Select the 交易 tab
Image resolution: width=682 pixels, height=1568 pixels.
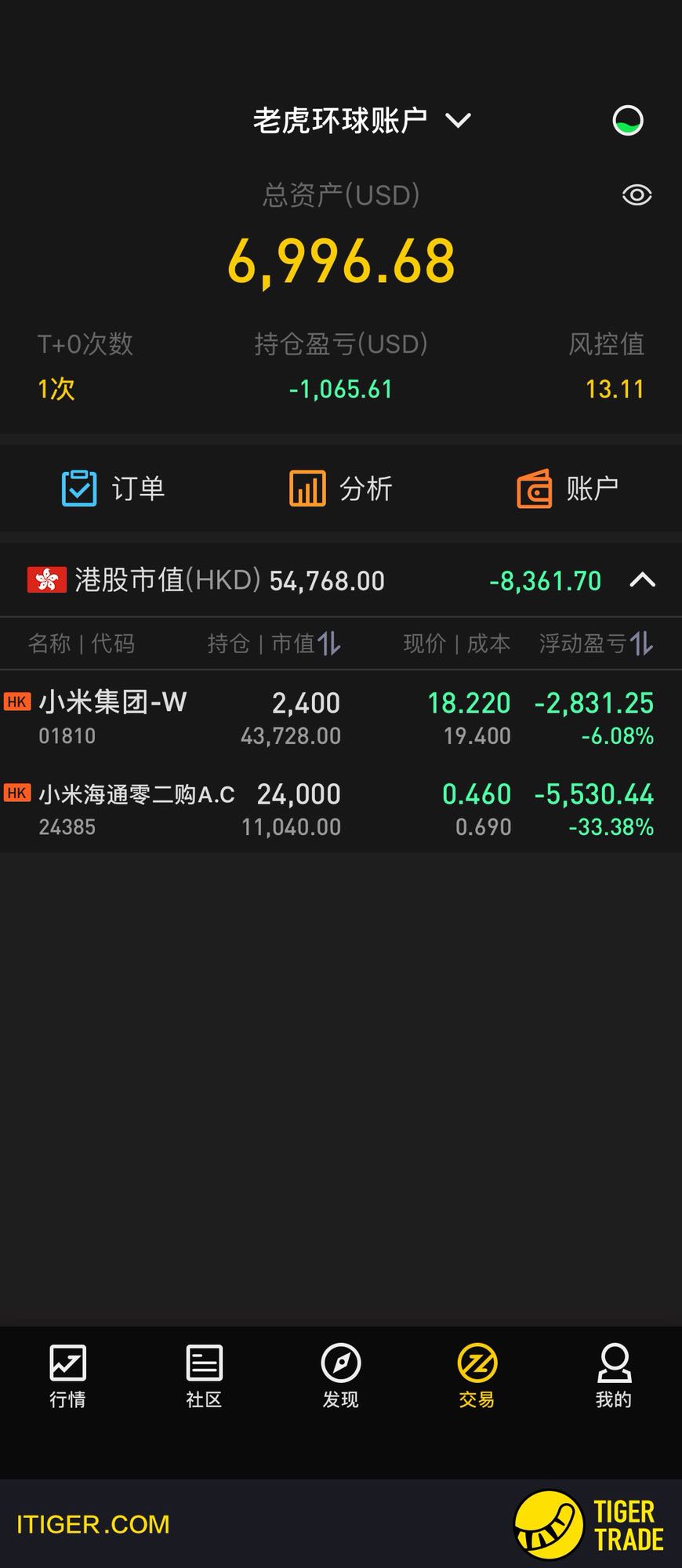(477, 1377)
